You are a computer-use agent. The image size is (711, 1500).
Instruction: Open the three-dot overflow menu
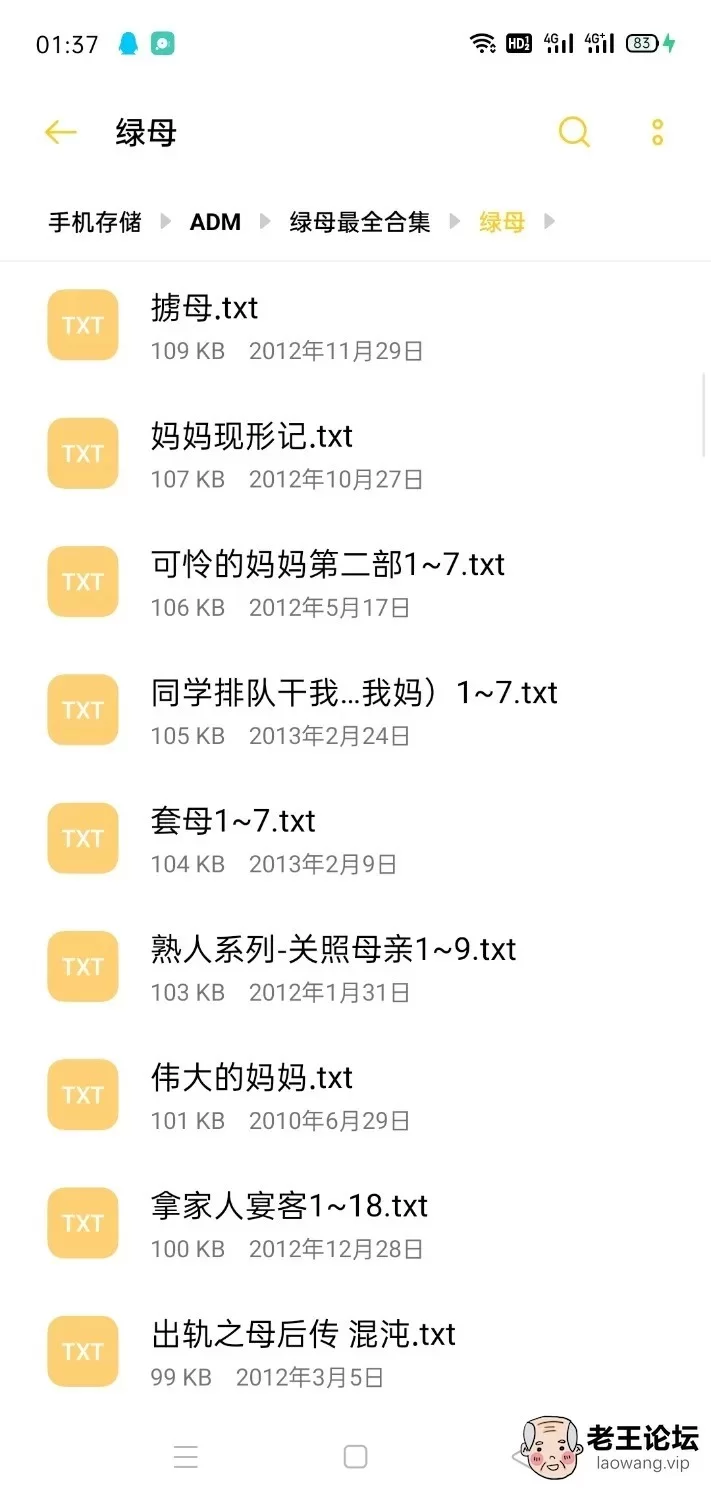(657, 132)
